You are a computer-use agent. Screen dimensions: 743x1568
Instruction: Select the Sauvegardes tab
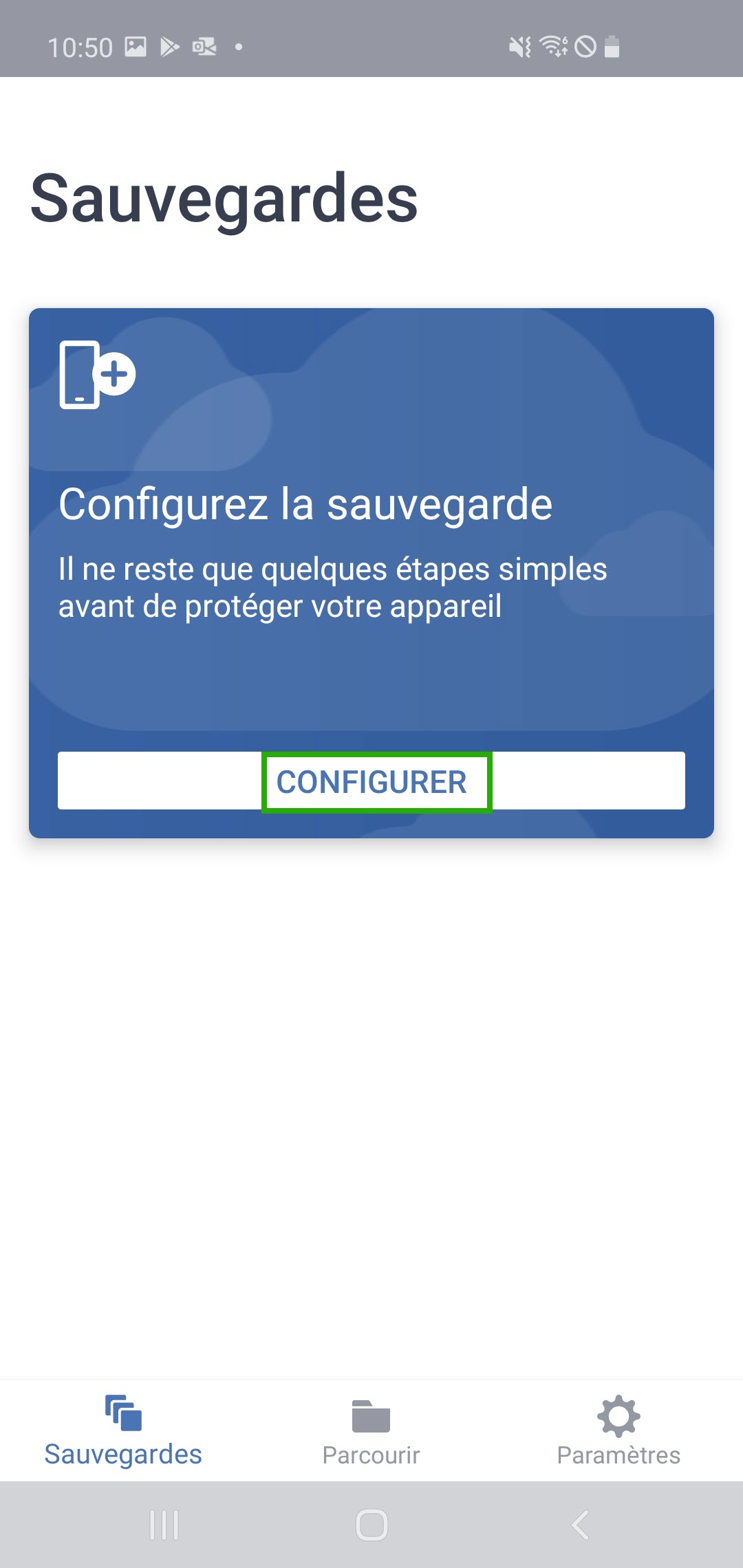(123, 1432)
